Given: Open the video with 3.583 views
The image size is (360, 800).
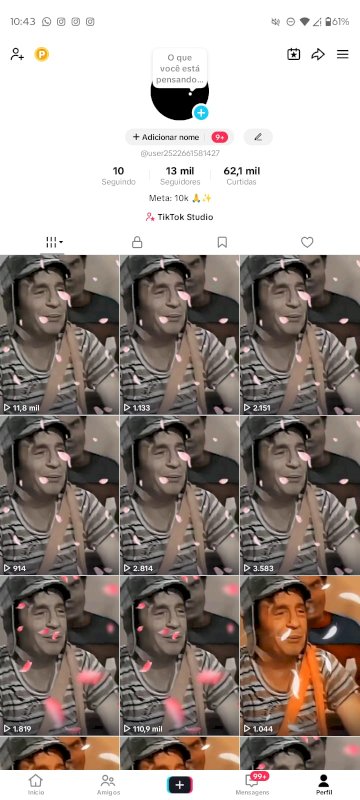Looking at the screenshot, I should 300,495.
